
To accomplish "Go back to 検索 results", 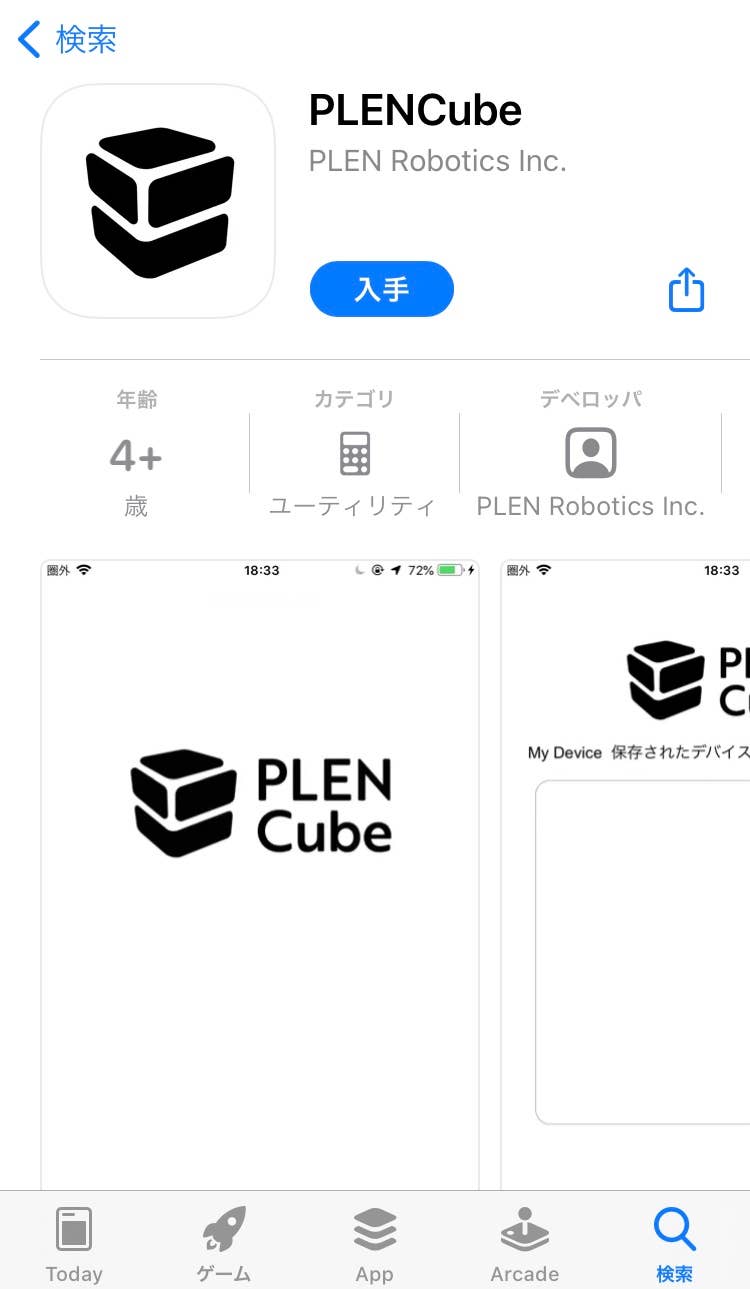I will pyautogui.click(x=67, y=40).
